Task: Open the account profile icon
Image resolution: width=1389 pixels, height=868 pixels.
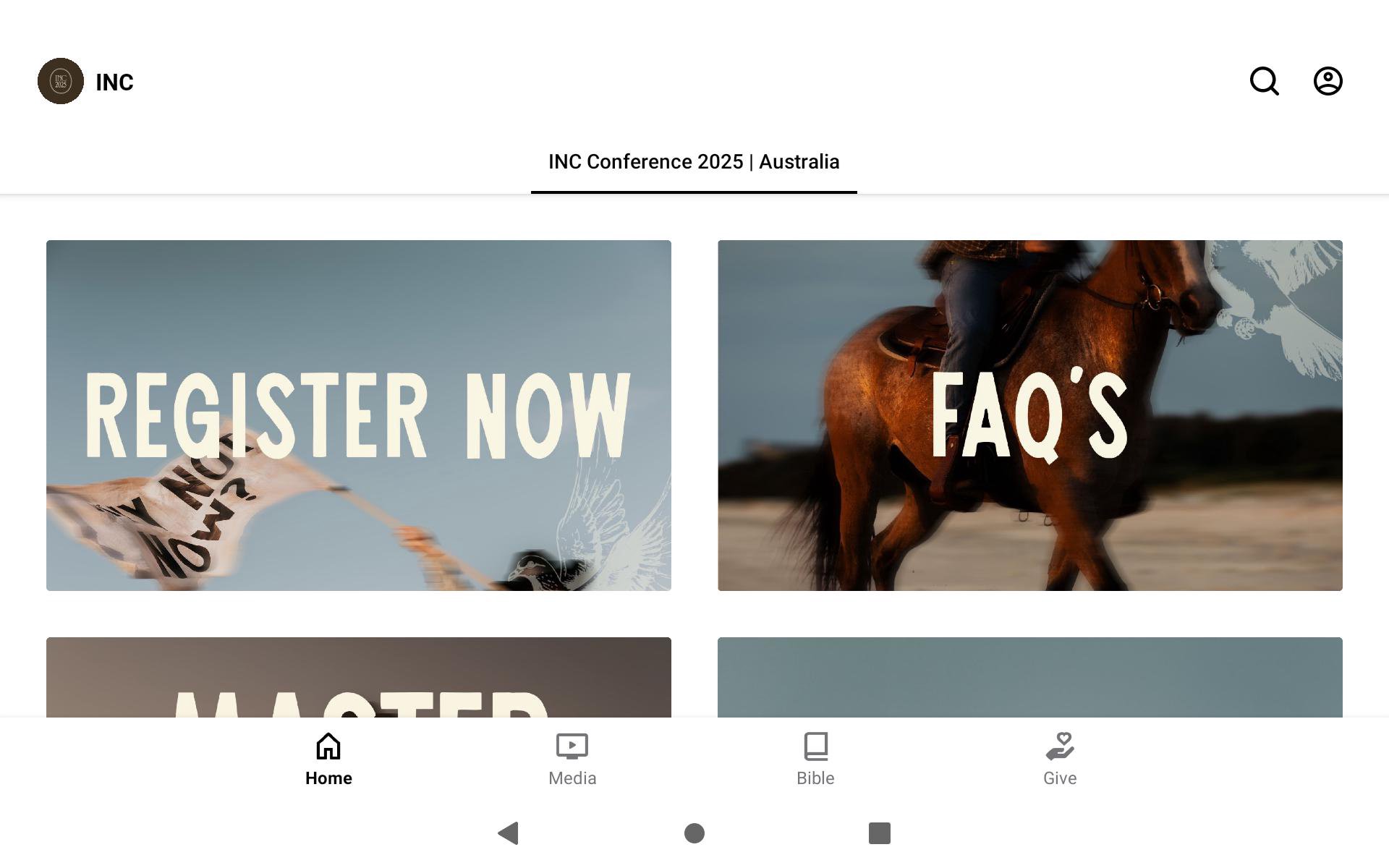Action: (x=1328, y=81)
